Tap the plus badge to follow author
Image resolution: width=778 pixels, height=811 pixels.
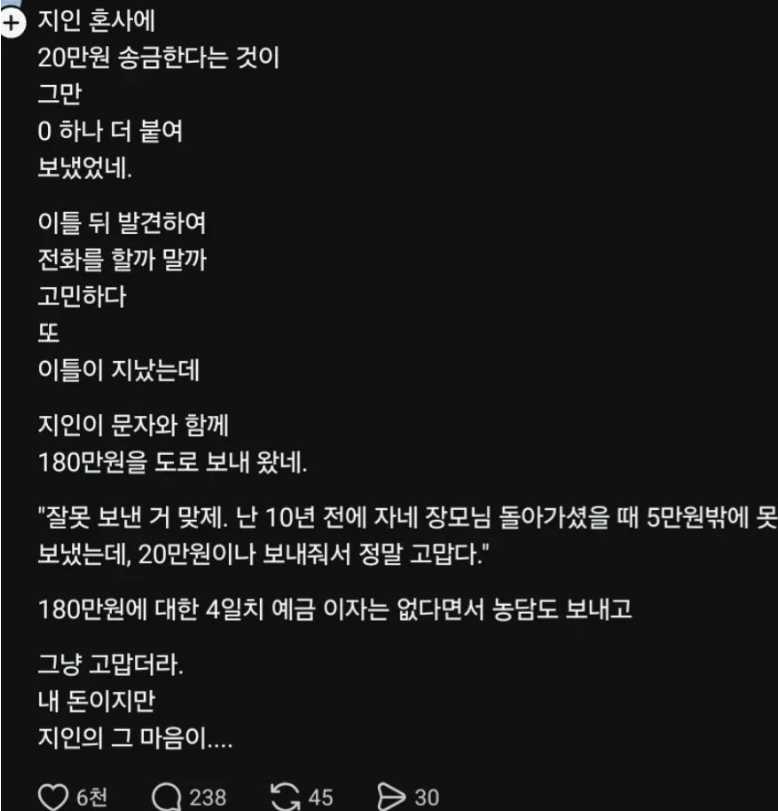[x=11, y=23]
